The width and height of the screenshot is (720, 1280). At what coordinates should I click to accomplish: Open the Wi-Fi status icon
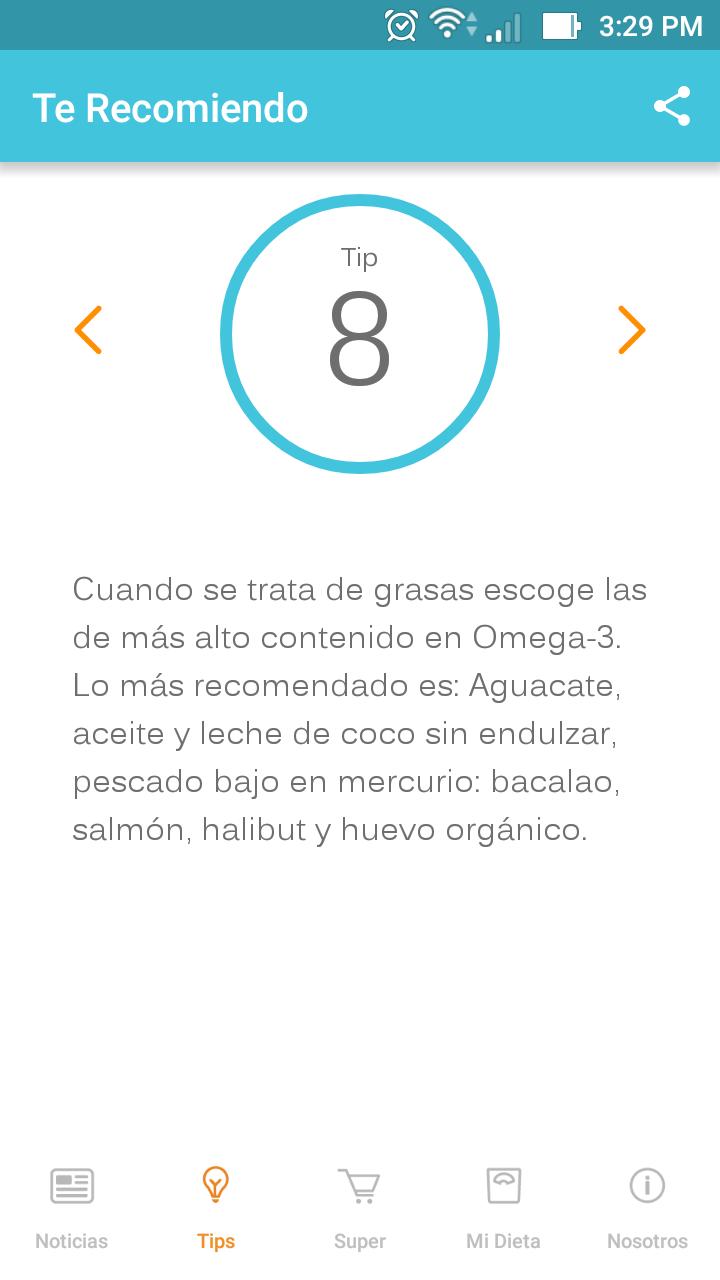click(x=446, y=24)
